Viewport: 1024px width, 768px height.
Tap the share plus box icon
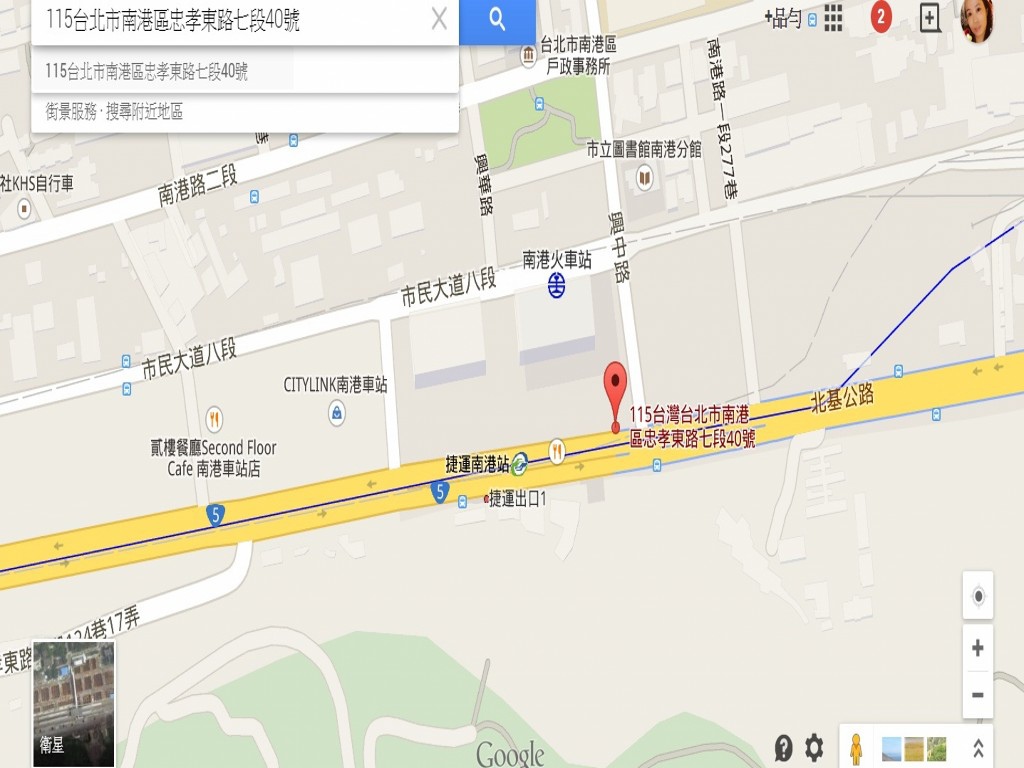pyautogui.click(x=930, y=18)
